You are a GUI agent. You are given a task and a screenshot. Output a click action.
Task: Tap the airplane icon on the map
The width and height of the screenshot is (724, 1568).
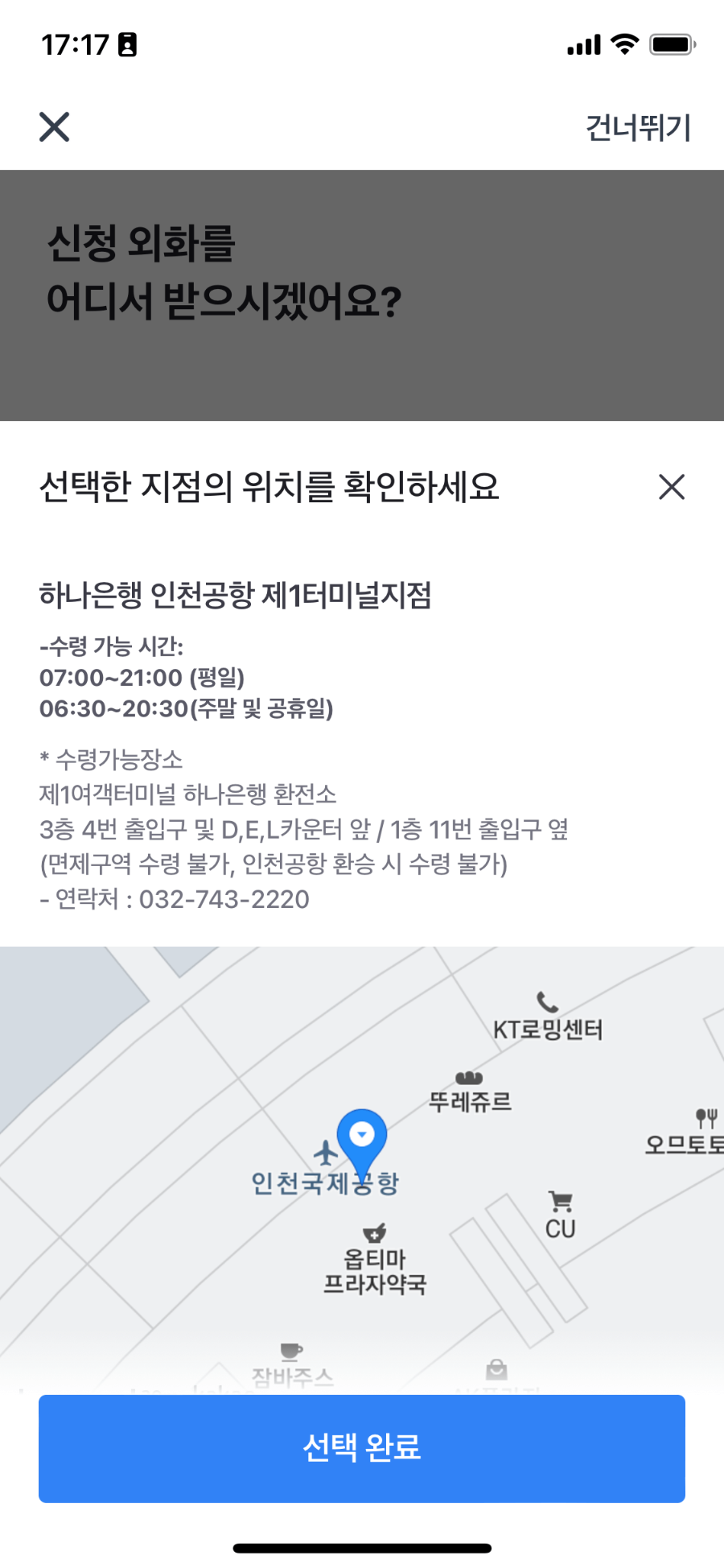(x=324, y=1154)
